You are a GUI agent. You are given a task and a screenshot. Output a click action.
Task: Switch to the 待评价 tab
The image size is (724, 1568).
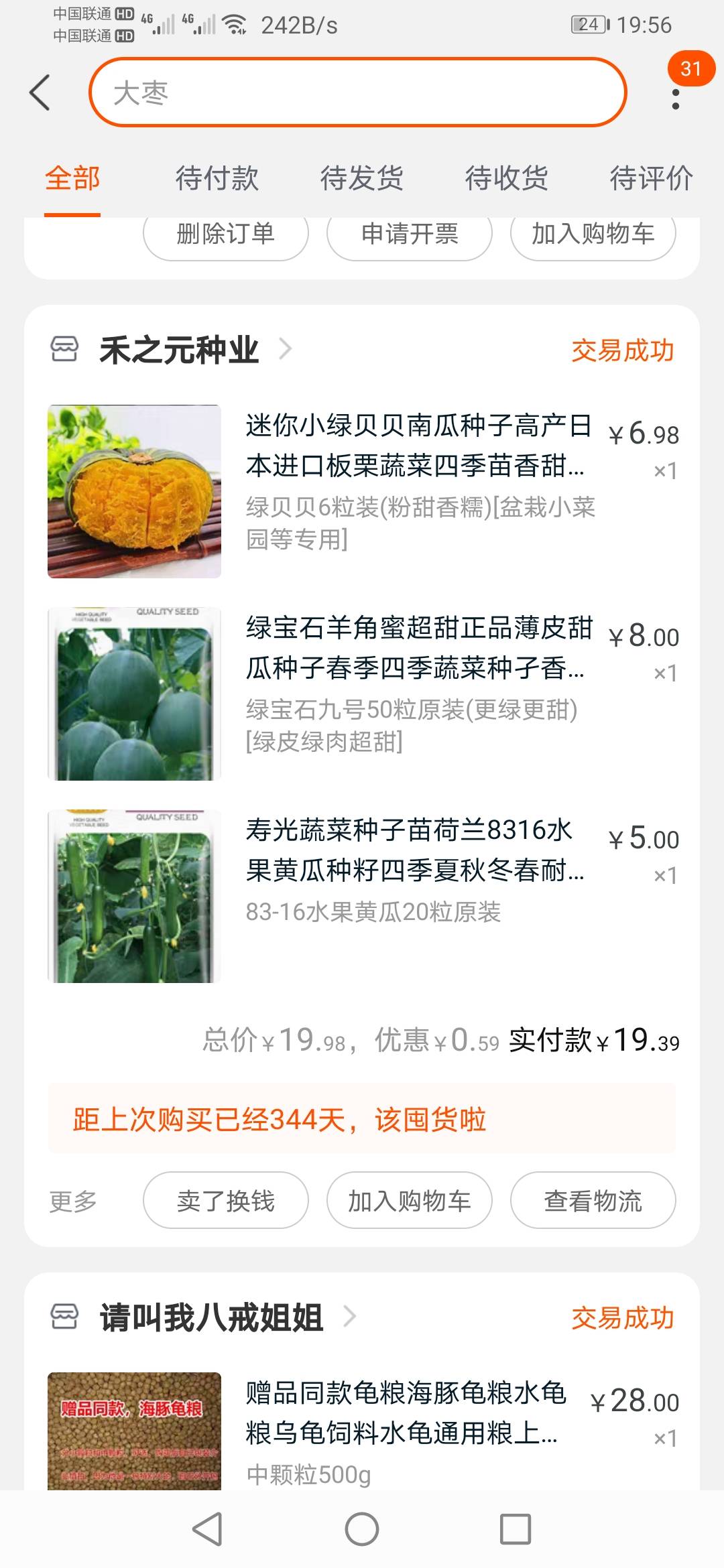(650, 178)
